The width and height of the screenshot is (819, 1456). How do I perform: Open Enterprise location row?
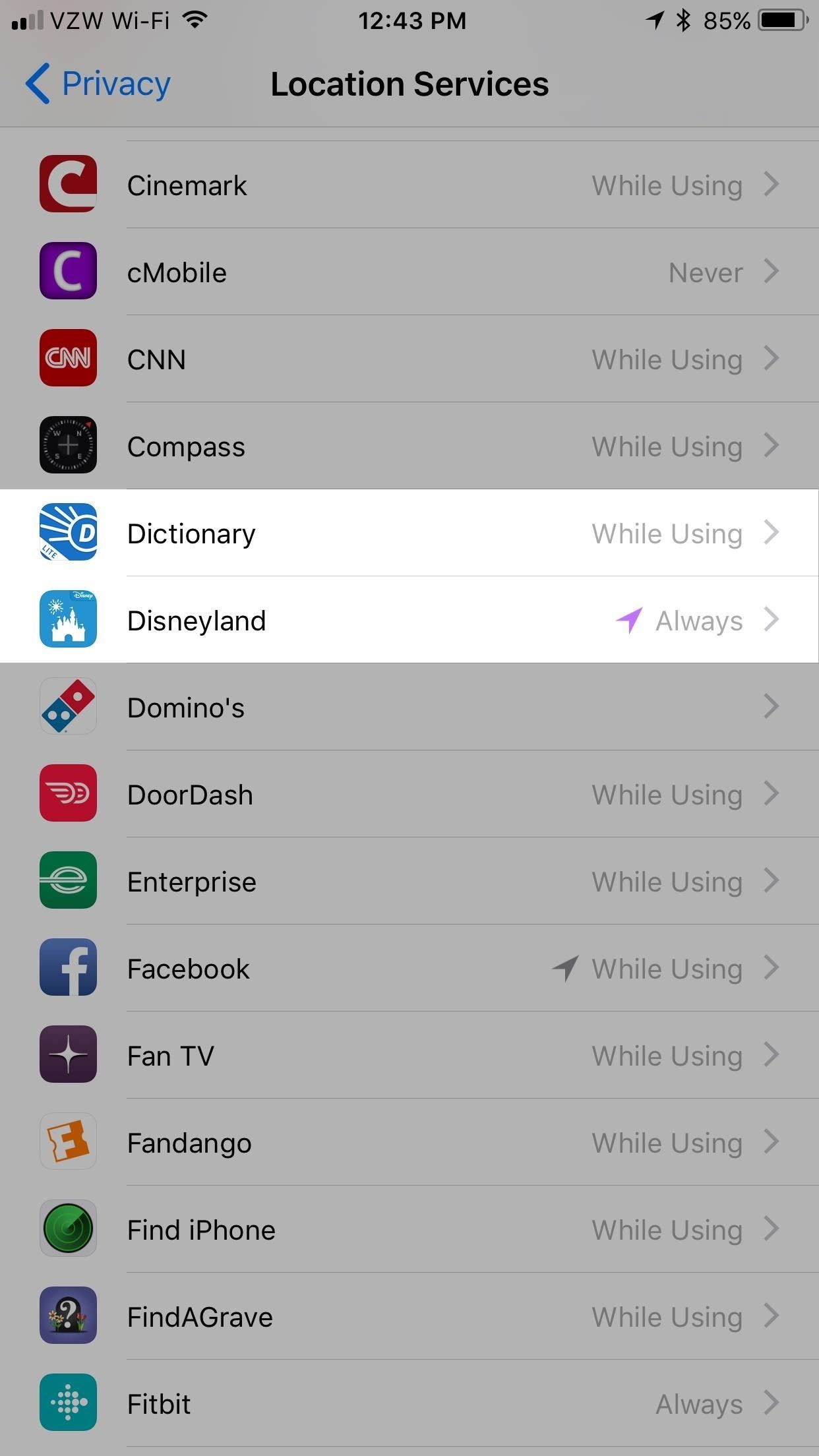(409, 882)
